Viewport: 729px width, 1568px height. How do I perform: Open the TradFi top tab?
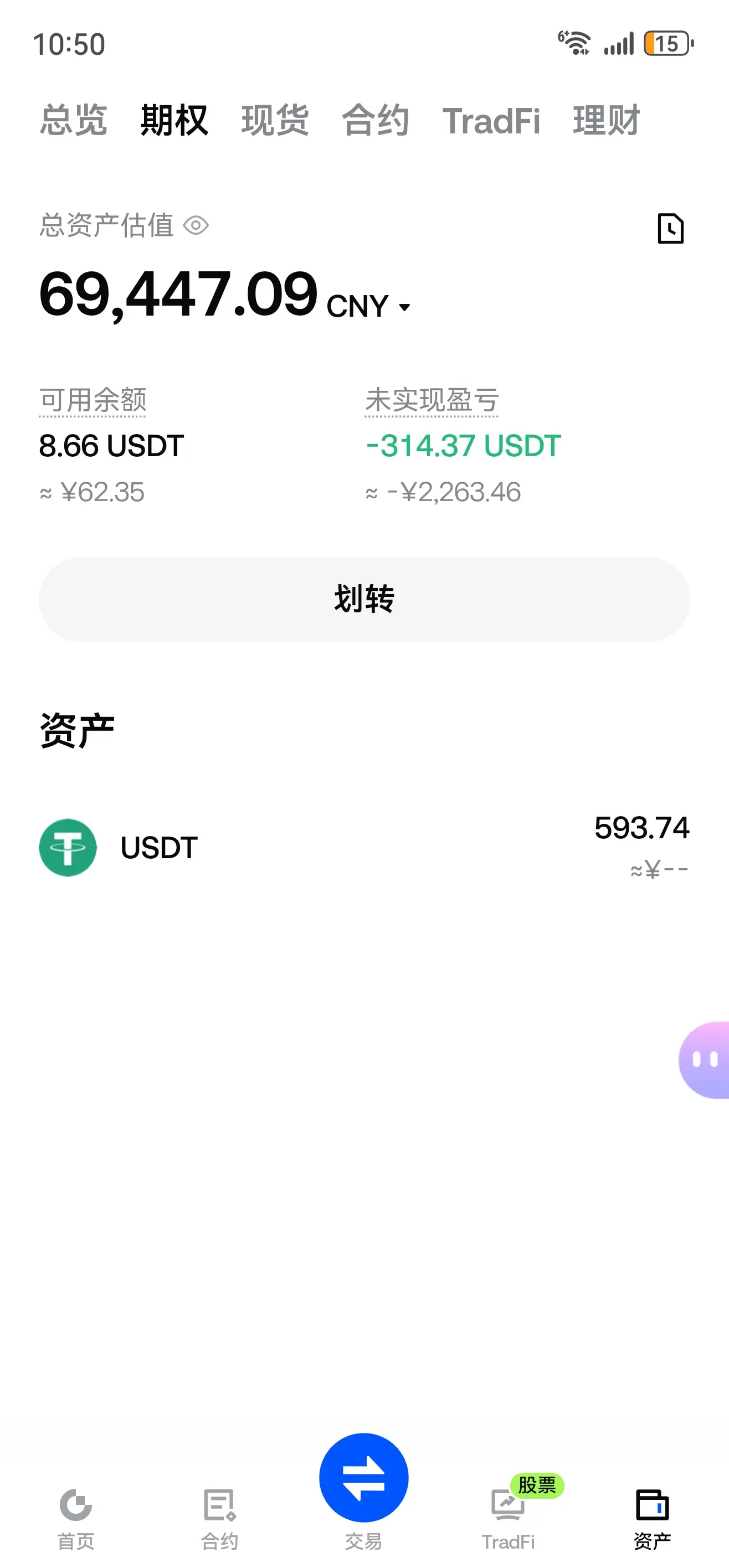click(x=491, y=121)
